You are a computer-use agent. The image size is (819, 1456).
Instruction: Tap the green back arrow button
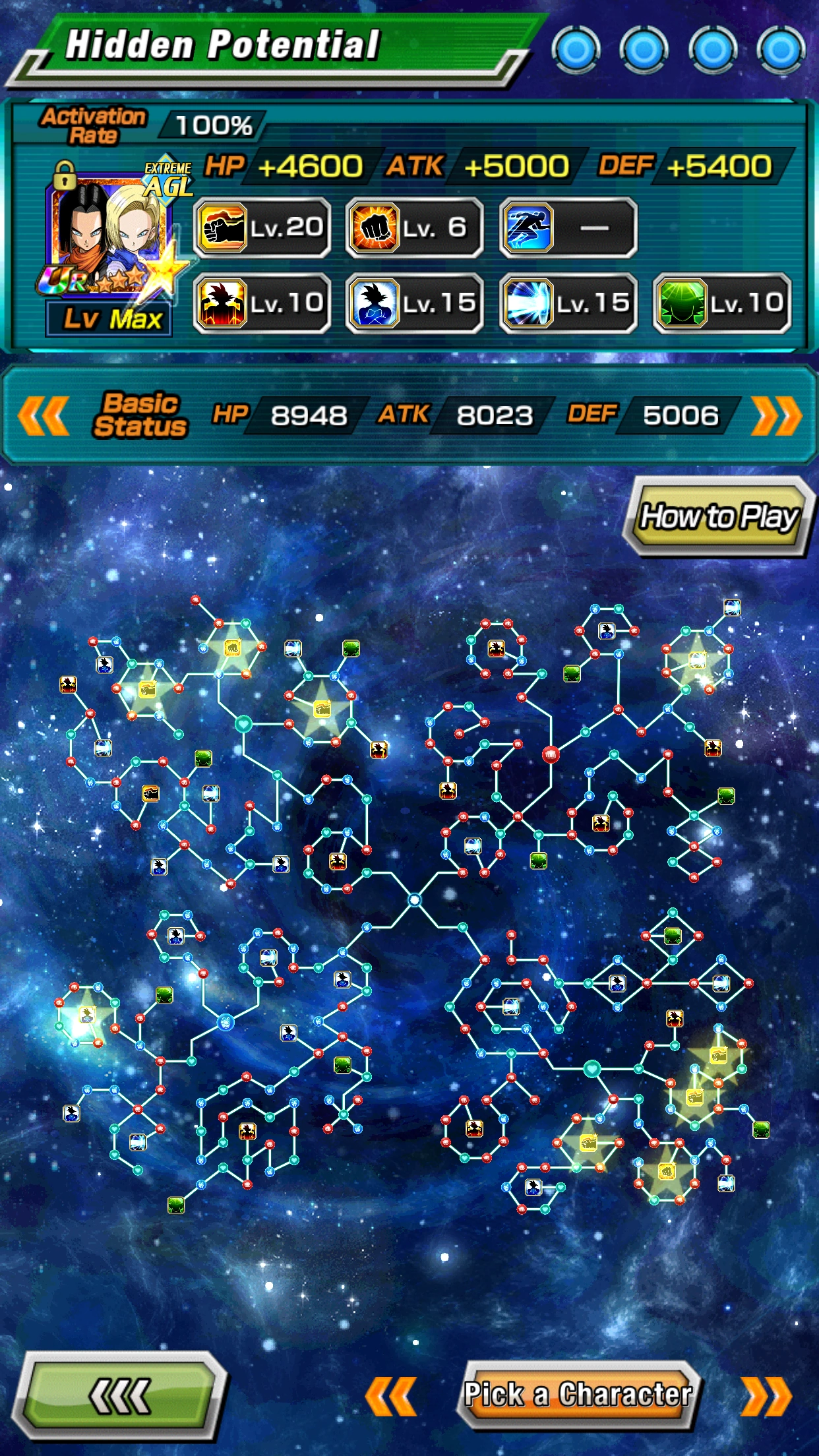pos(121,1395)
